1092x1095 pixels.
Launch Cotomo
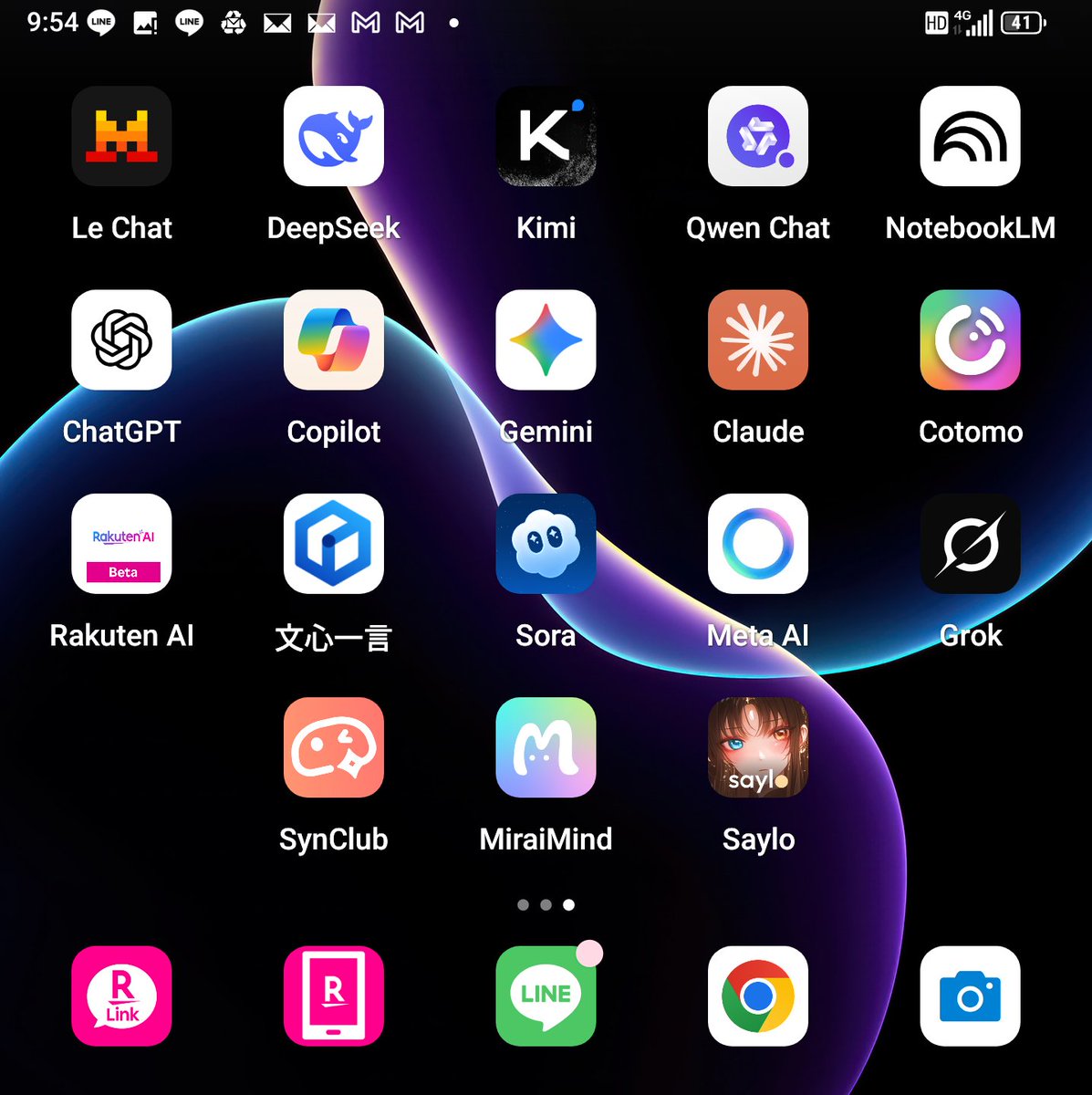[970, 340]
